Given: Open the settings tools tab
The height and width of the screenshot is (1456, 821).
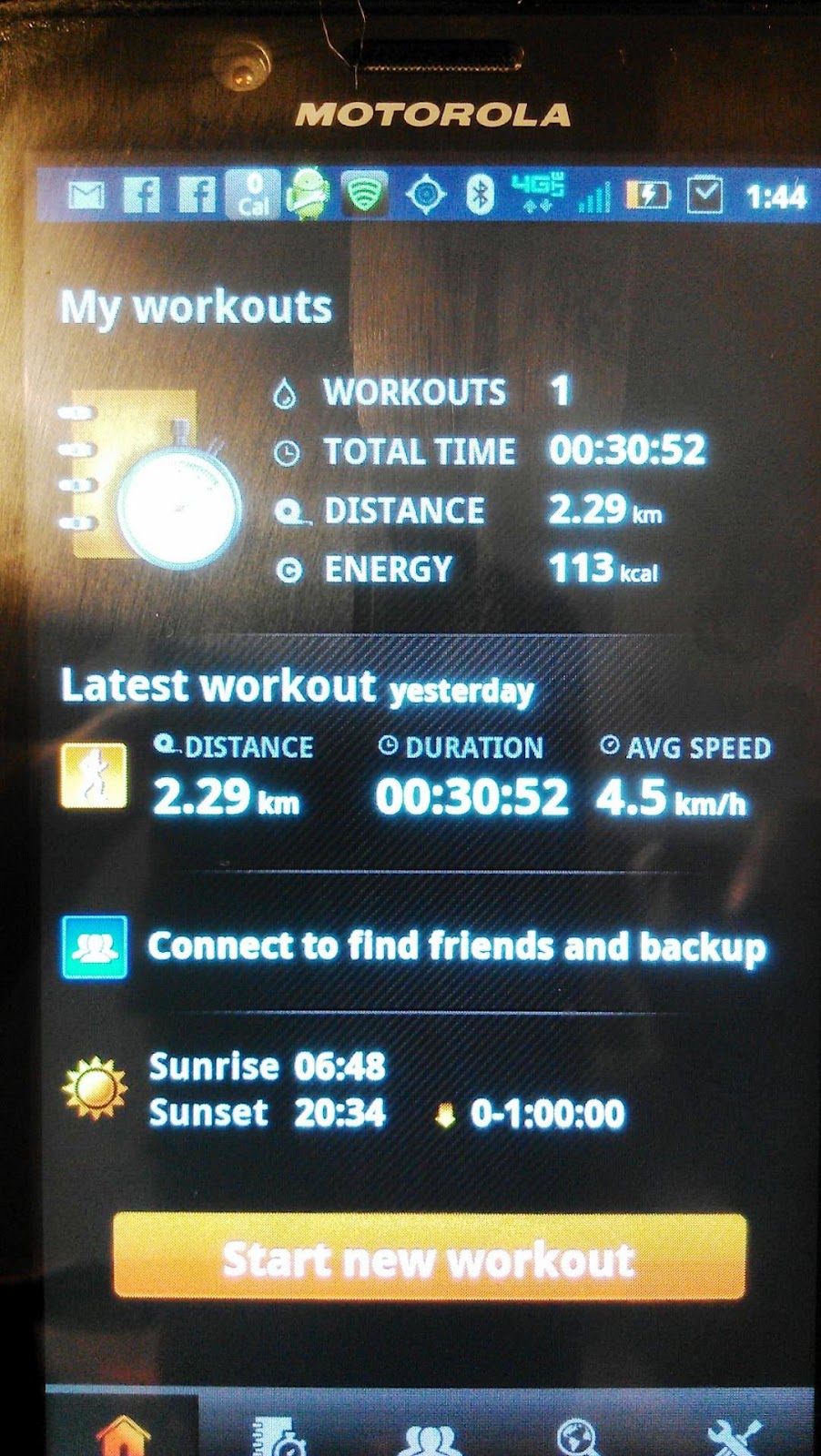Looking at the screenshot, I should 734,1435.
